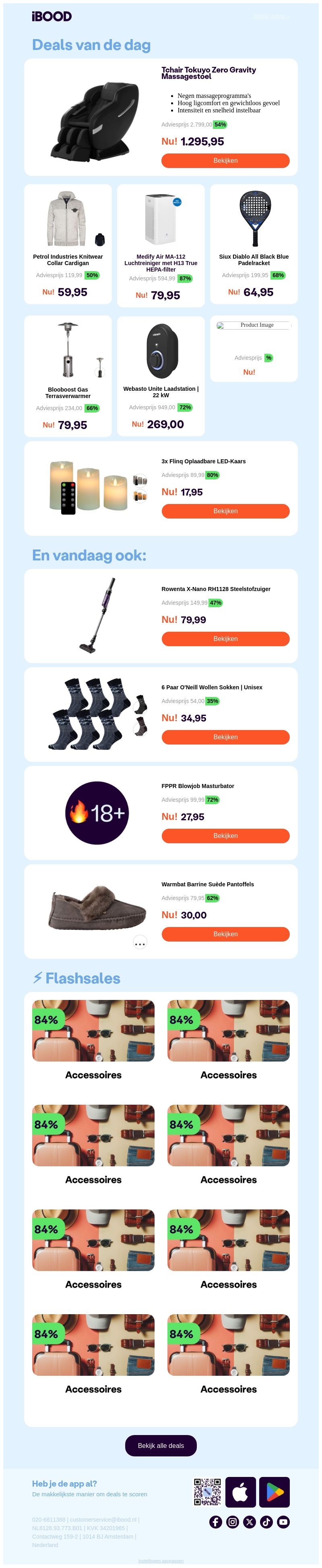
Task: Open Siux Diablo Padelracket deal
Action: pyautogui.click(x=253, y=243)
